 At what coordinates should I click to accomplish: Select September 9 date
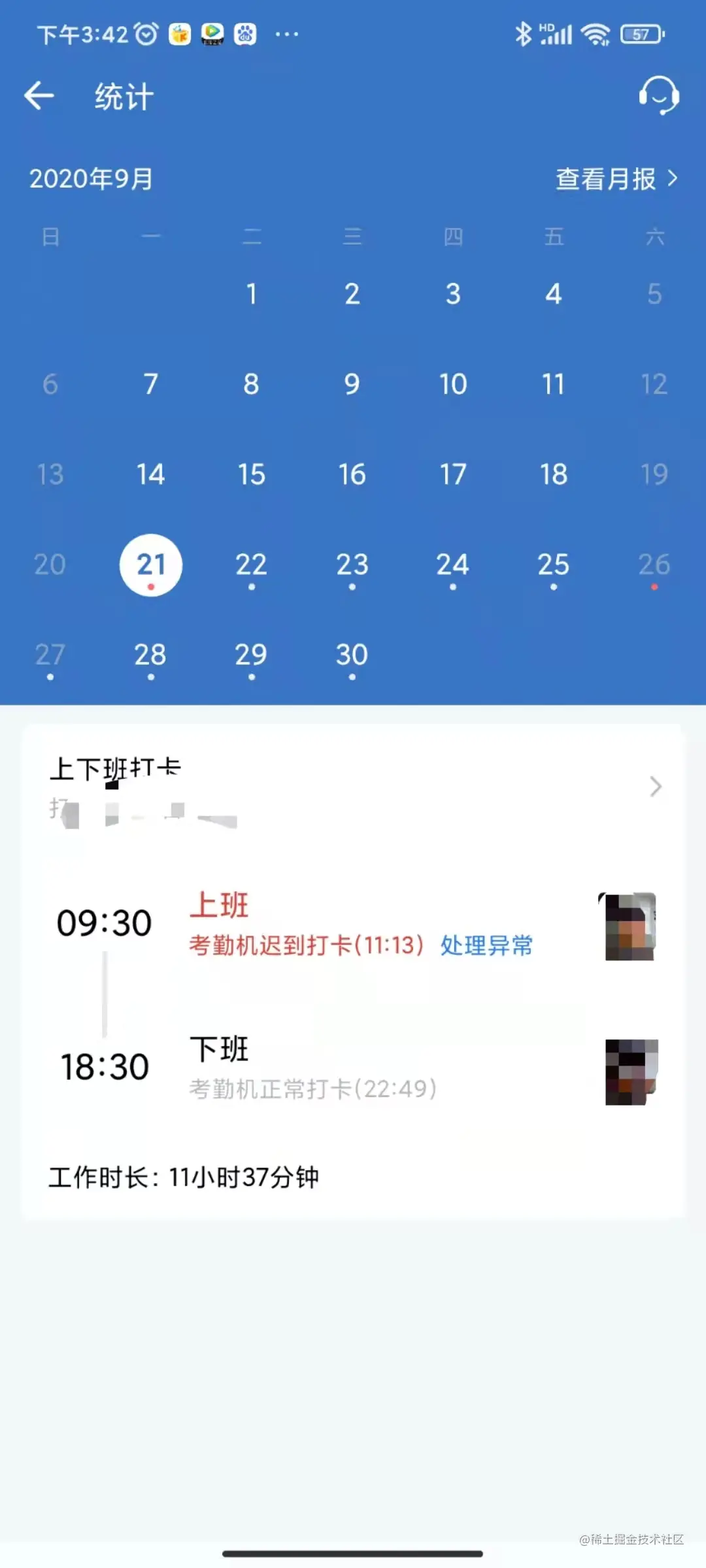click(x=352, y=385)
